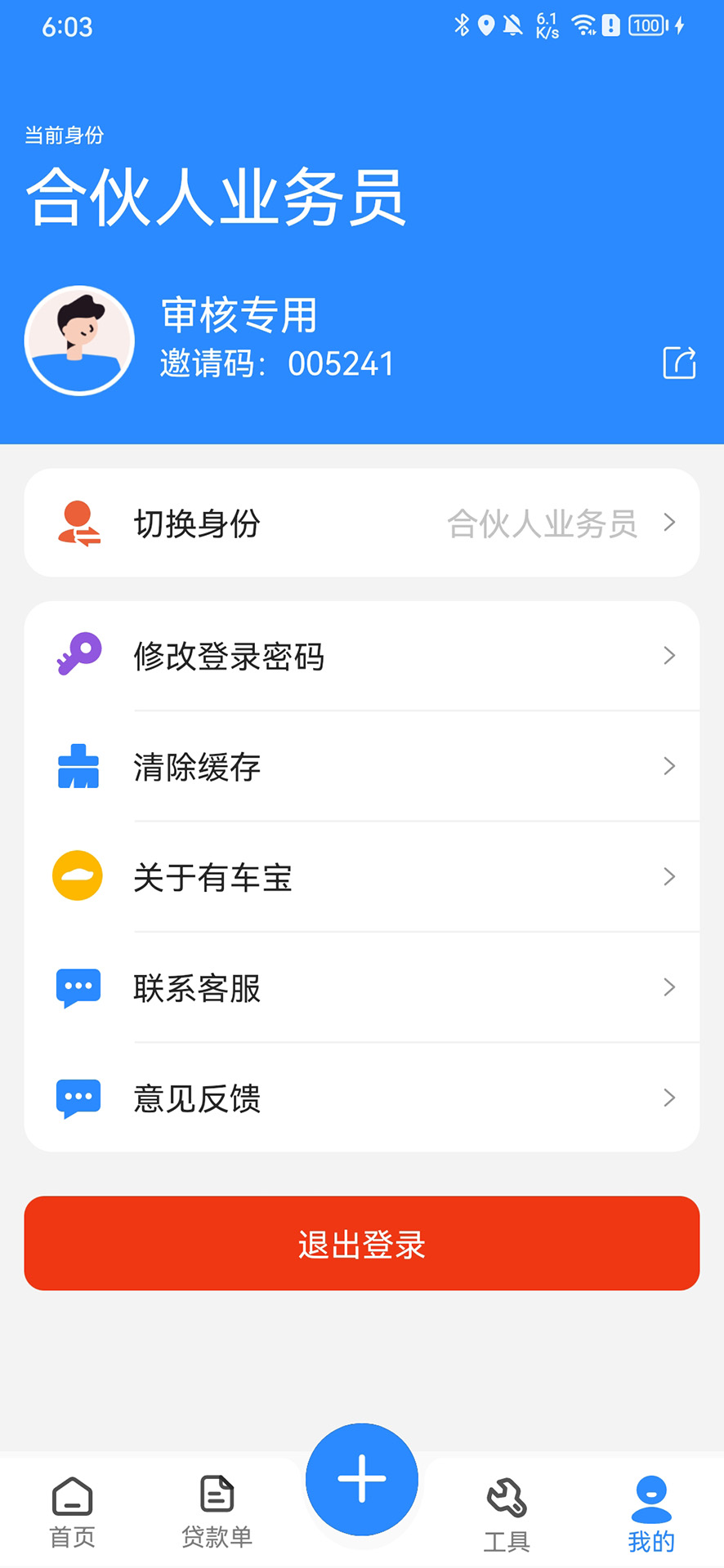The image size is (724, 1568).
Task: Open the 意见反馈 feedback entry
Action: [x=362, y=1098]
